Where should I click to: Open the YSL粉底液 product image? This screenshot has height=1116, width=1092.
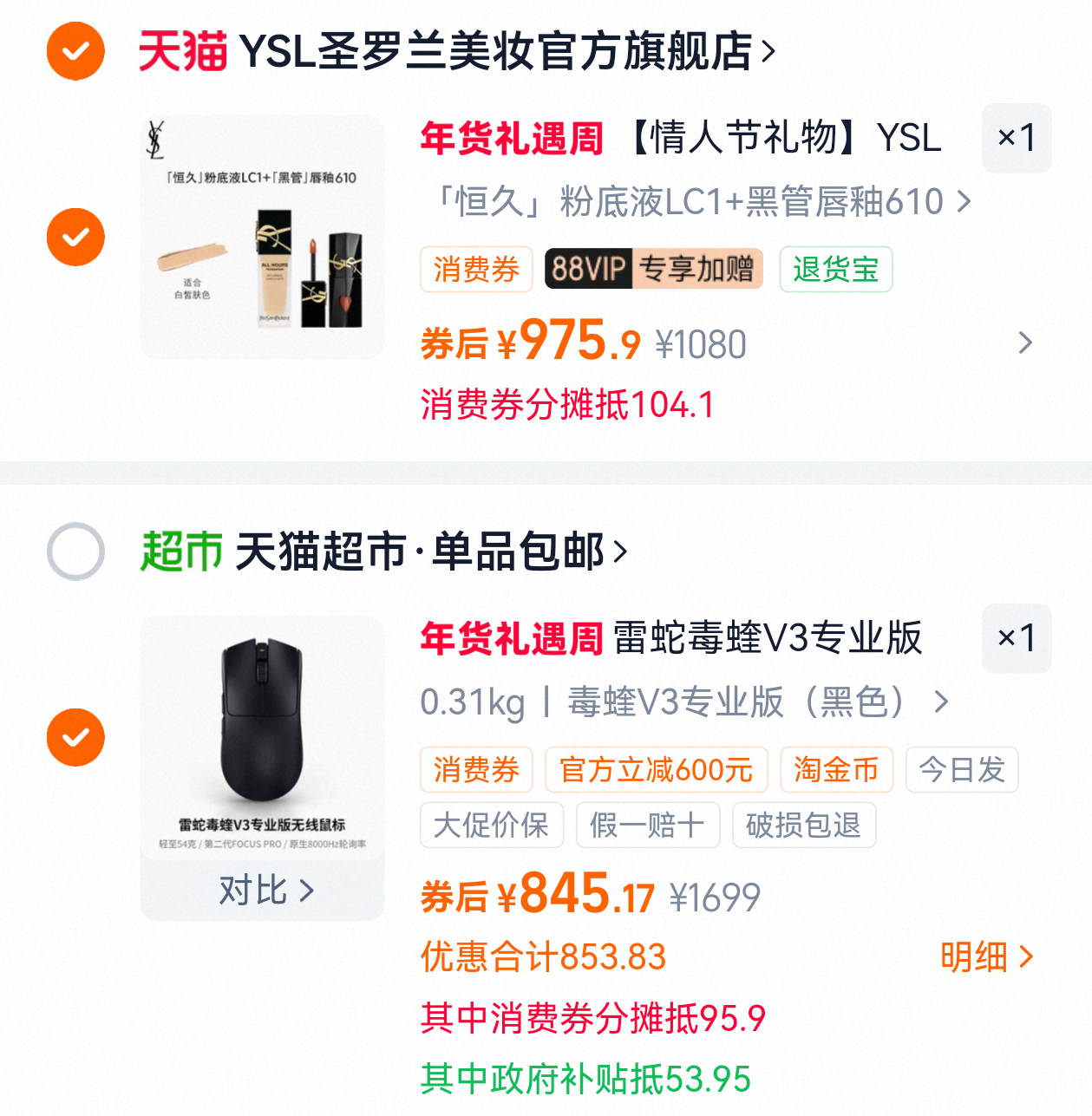262,237
